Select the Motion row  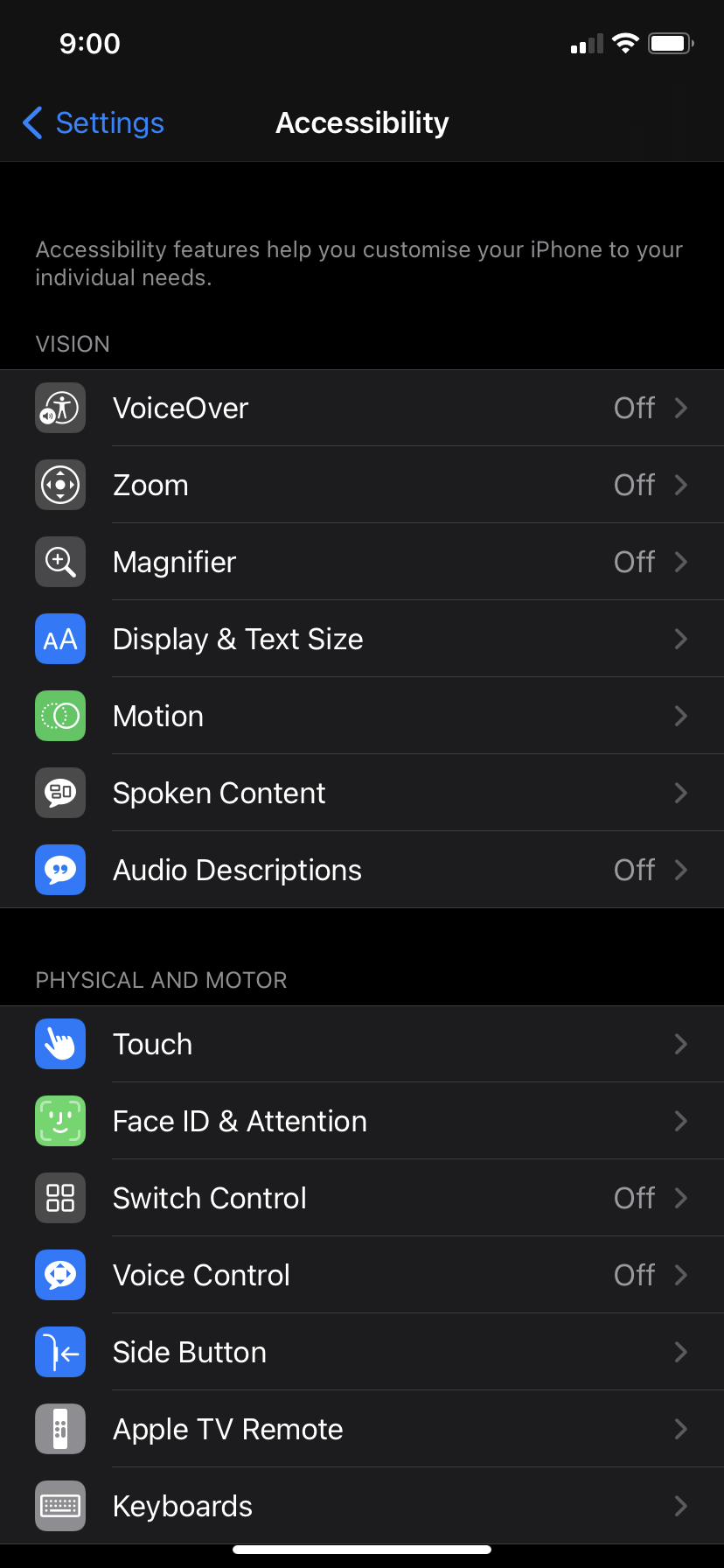[x=362, y=716]
